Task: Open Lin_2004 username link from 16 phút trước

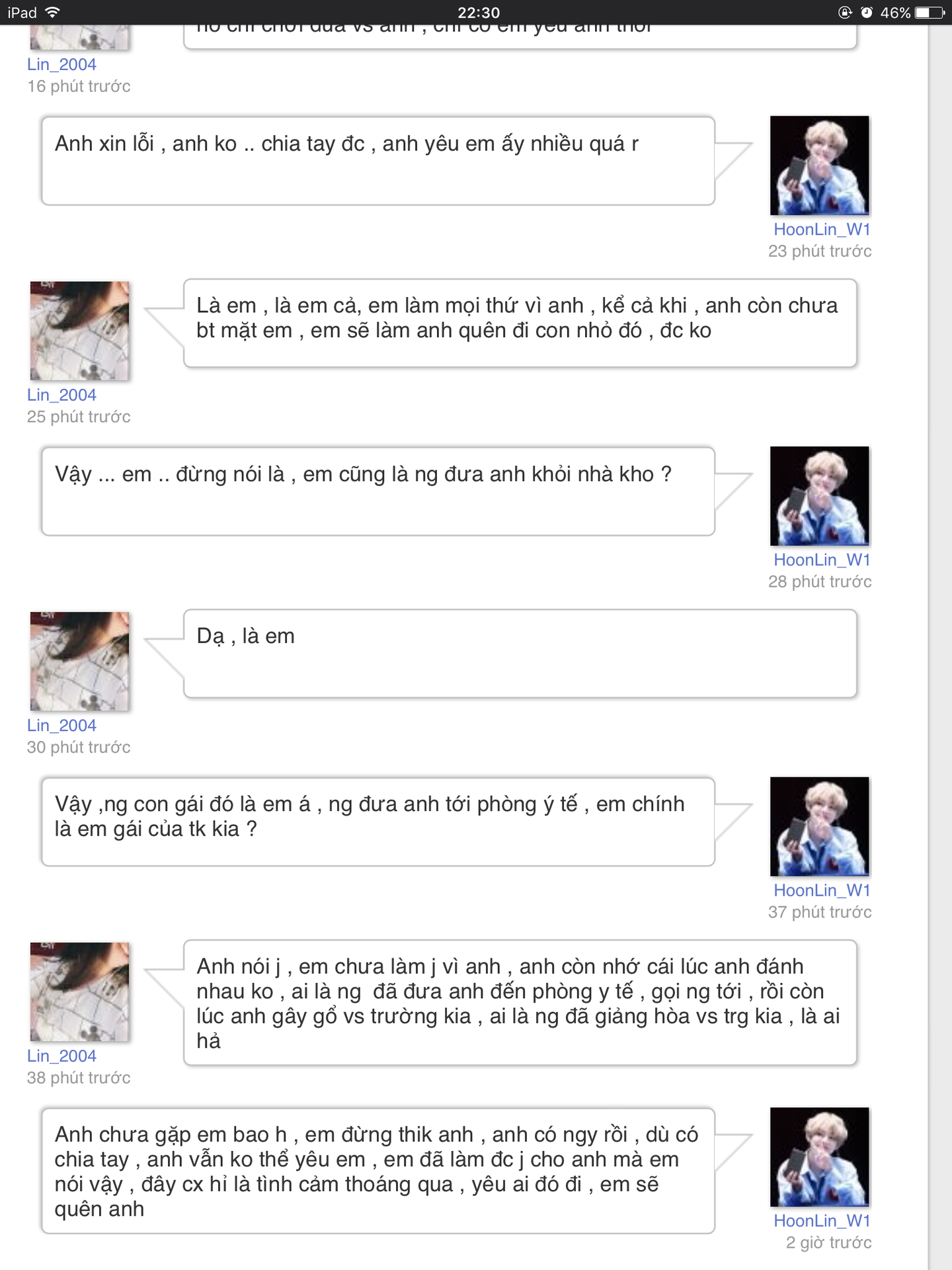Action: pos(61,64)
